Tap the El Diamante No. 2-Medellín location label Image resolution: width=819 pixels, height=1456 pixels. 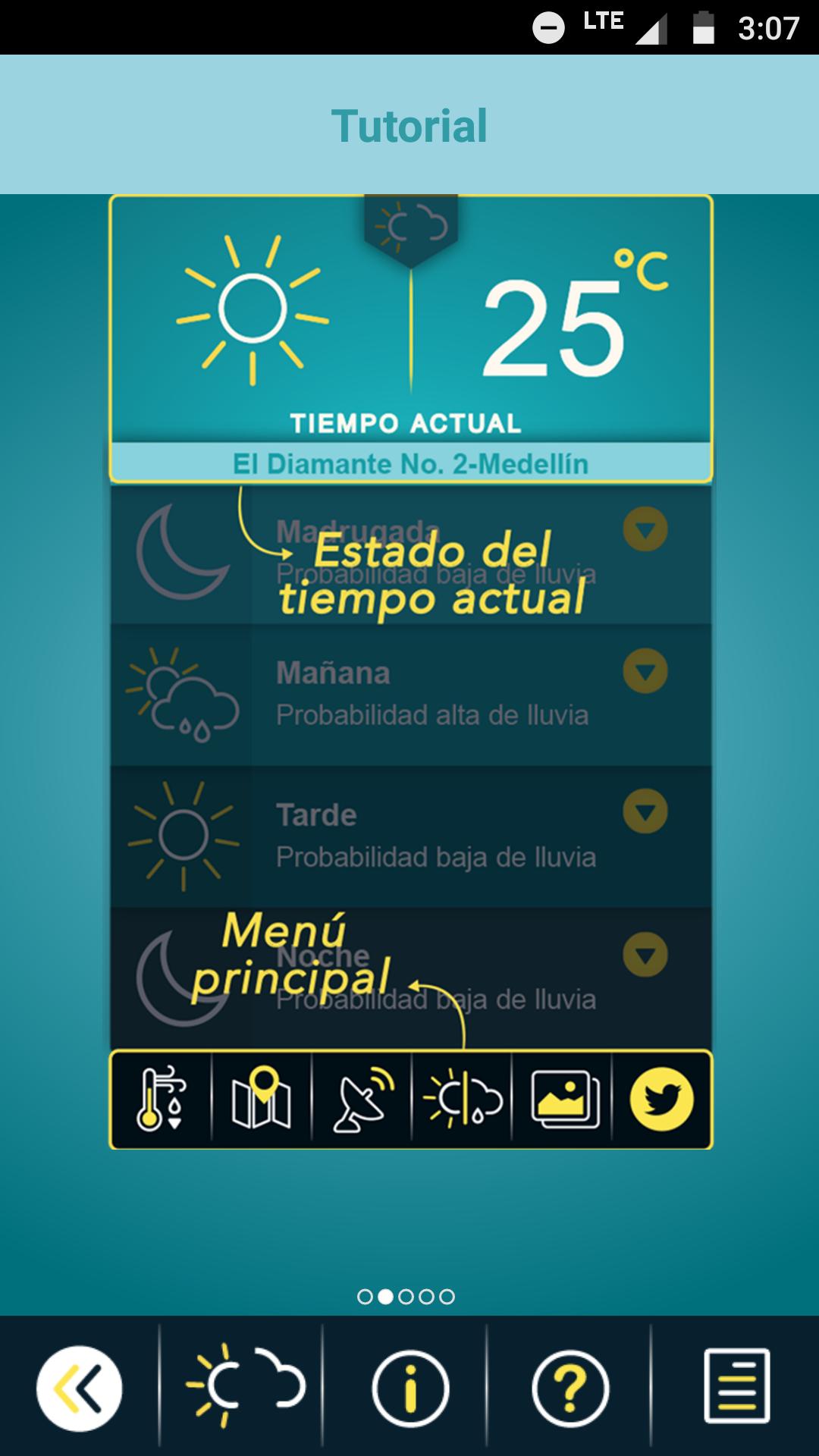410,463
